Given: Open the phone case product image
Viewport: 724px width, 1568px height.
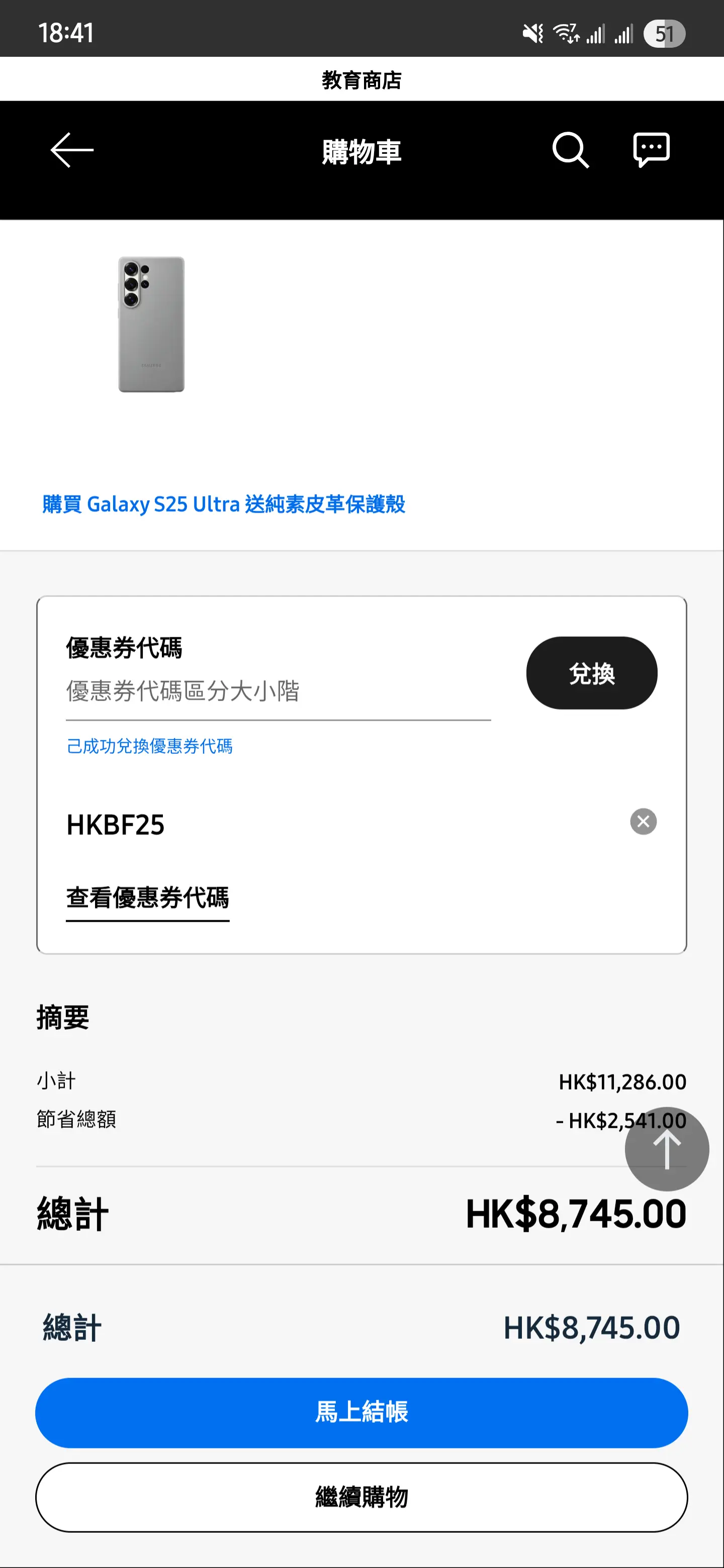Looking at the screenshot, I should [x=151, y=325].
